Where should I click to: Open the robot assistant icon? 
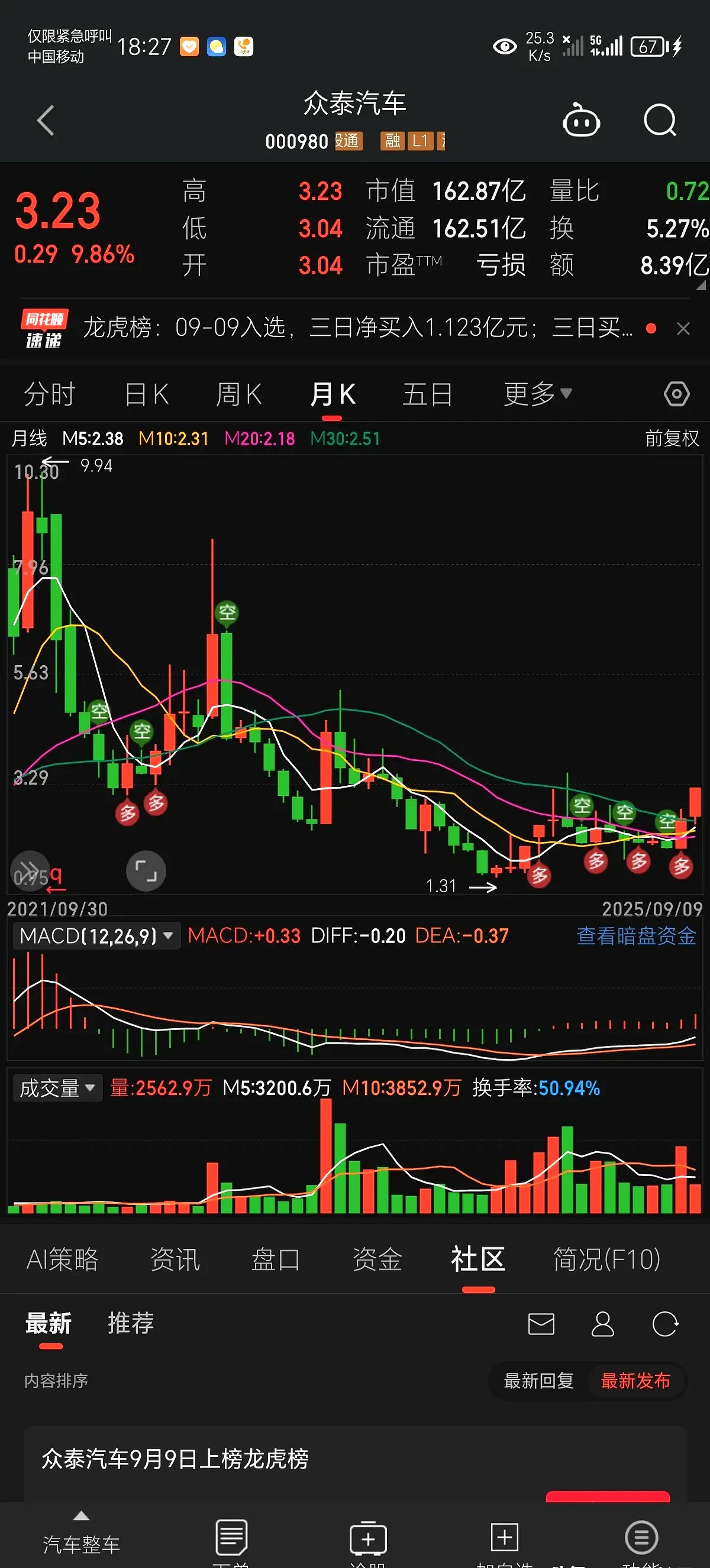coord(581,121)
